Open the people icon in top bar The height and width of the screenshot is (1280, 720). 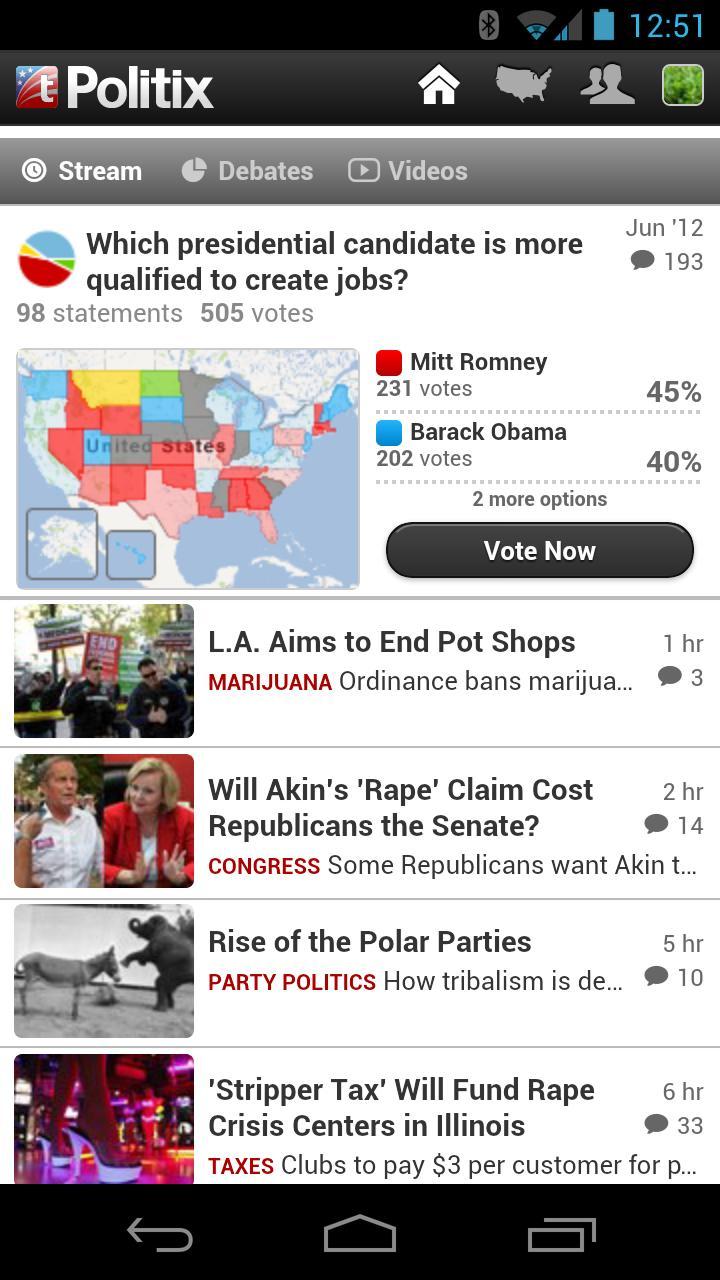[x=607, y=86]
